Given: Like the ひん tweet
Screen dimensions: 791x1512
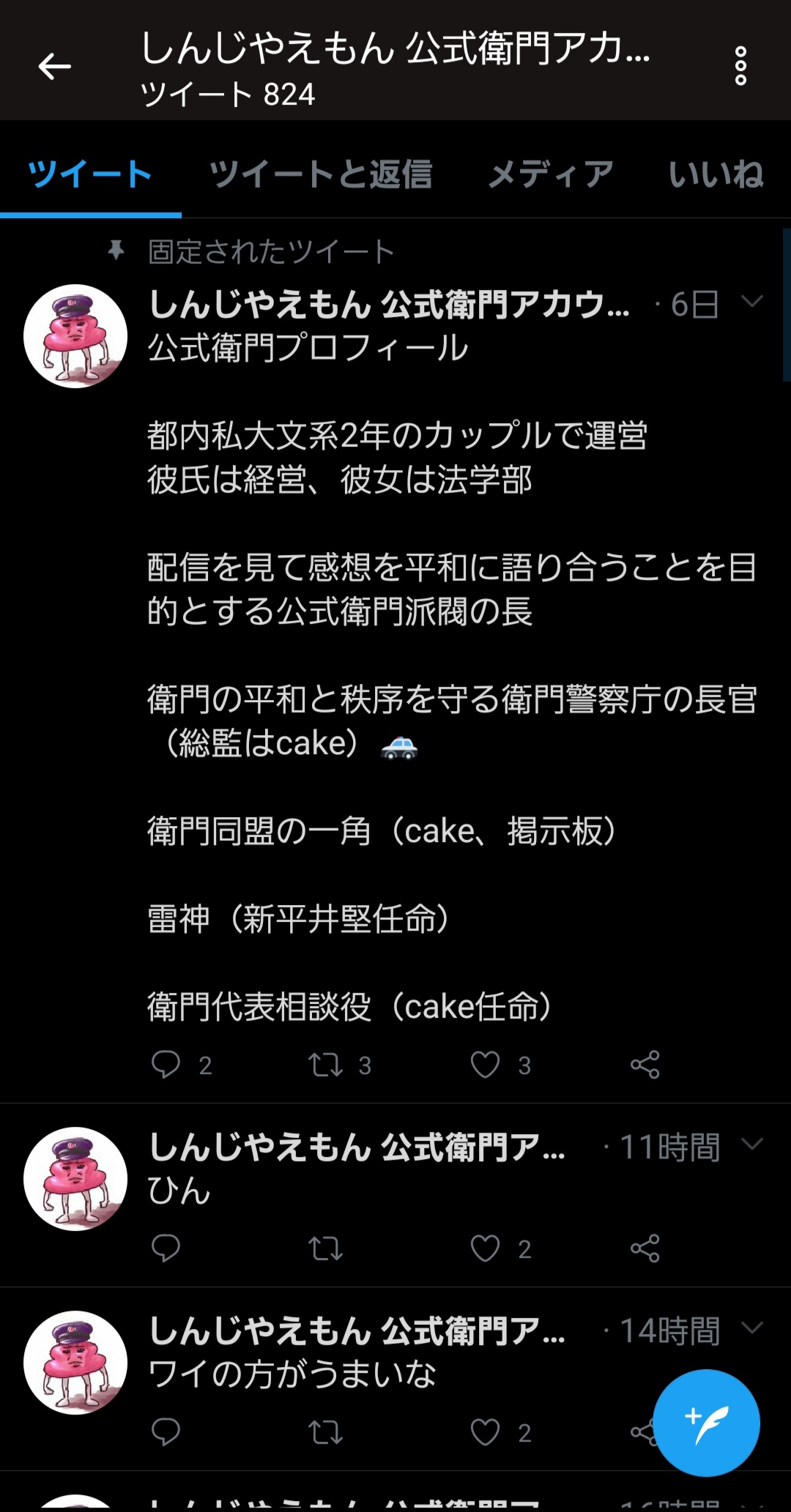Looking at the screenshot, I should (x=485, y=1248).
